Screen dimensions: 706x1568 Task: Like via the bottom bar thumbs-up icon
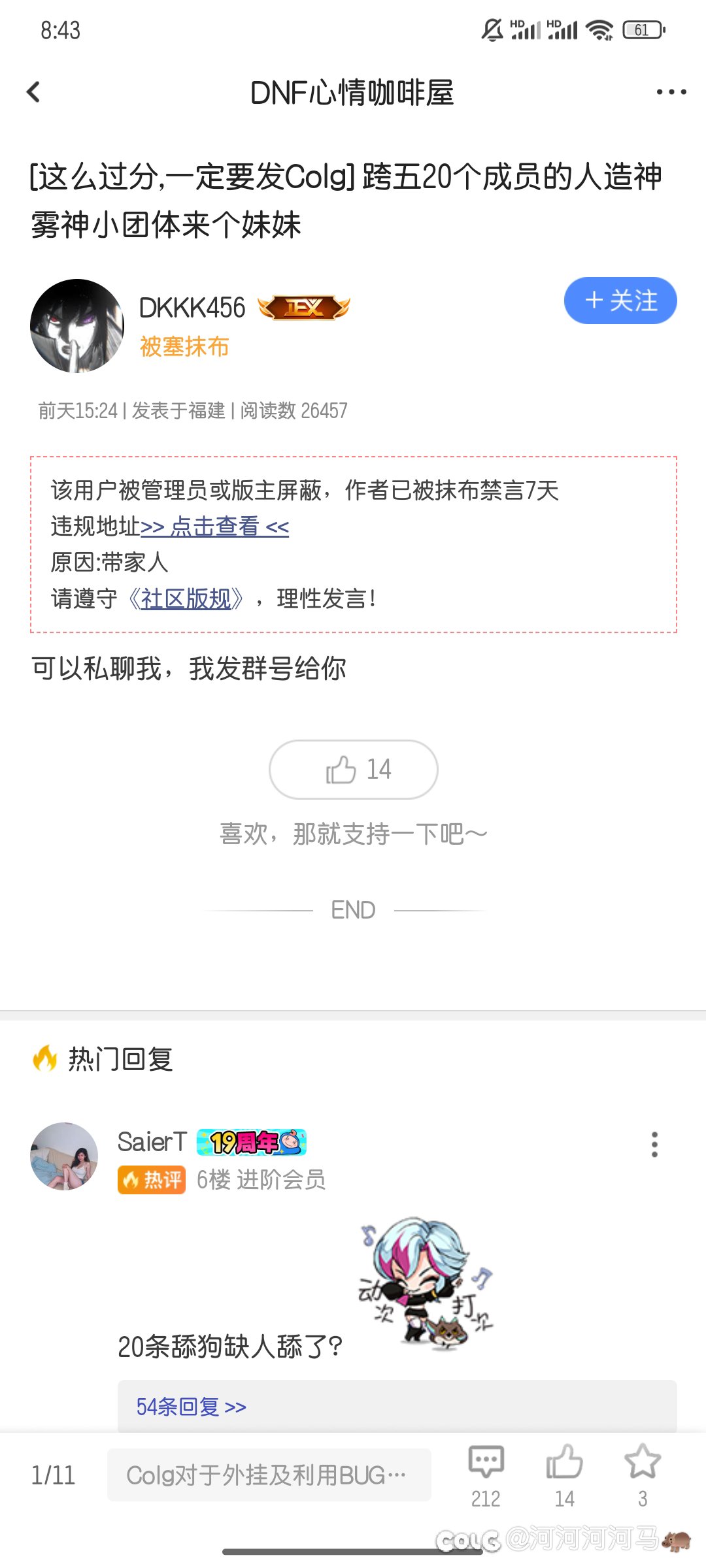pyautogui.click(x=564, y=1473)
